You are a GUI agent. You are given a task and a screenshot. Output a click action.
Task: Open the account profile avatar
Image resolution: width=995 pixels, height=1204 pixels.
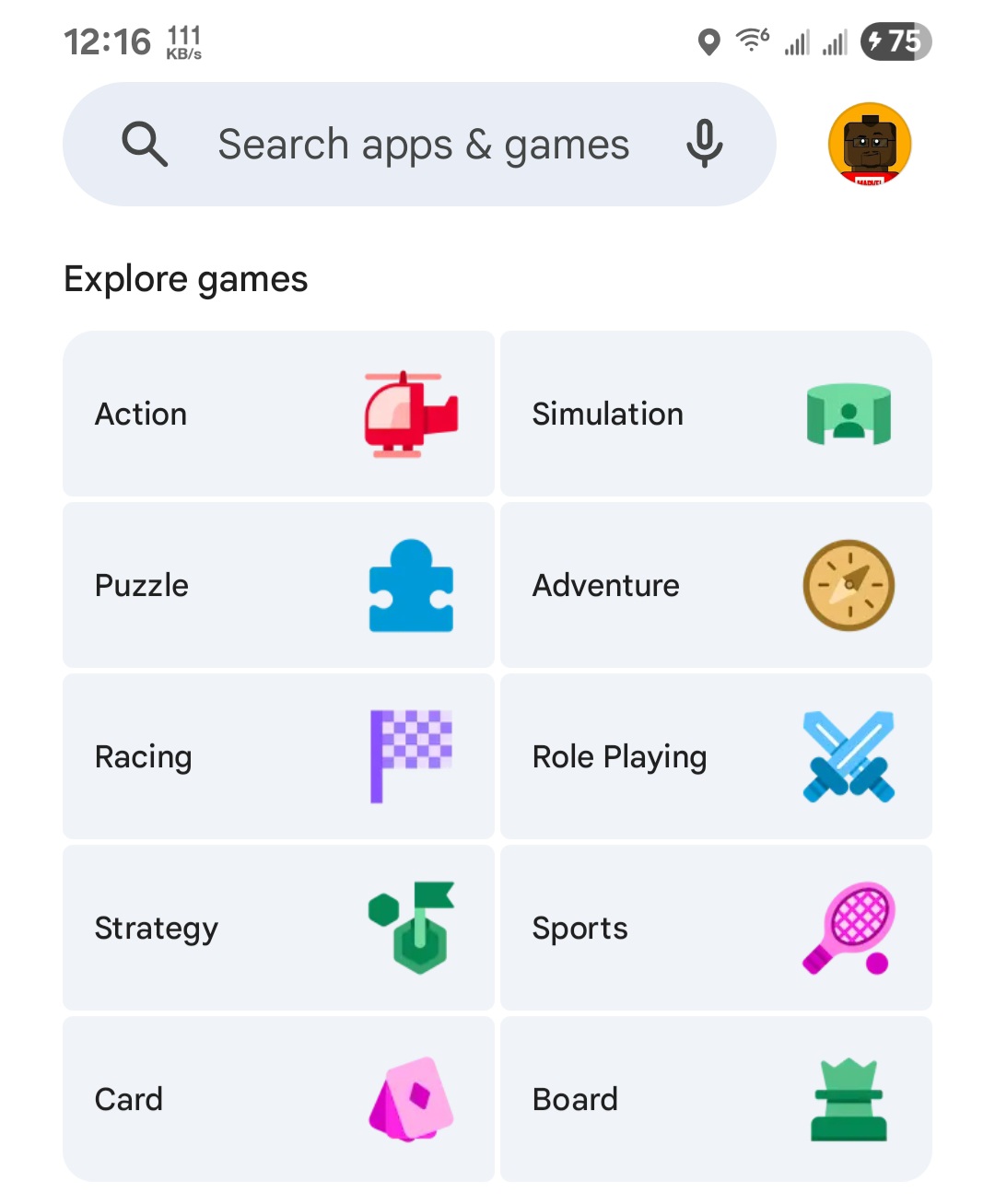coord(870,145)
